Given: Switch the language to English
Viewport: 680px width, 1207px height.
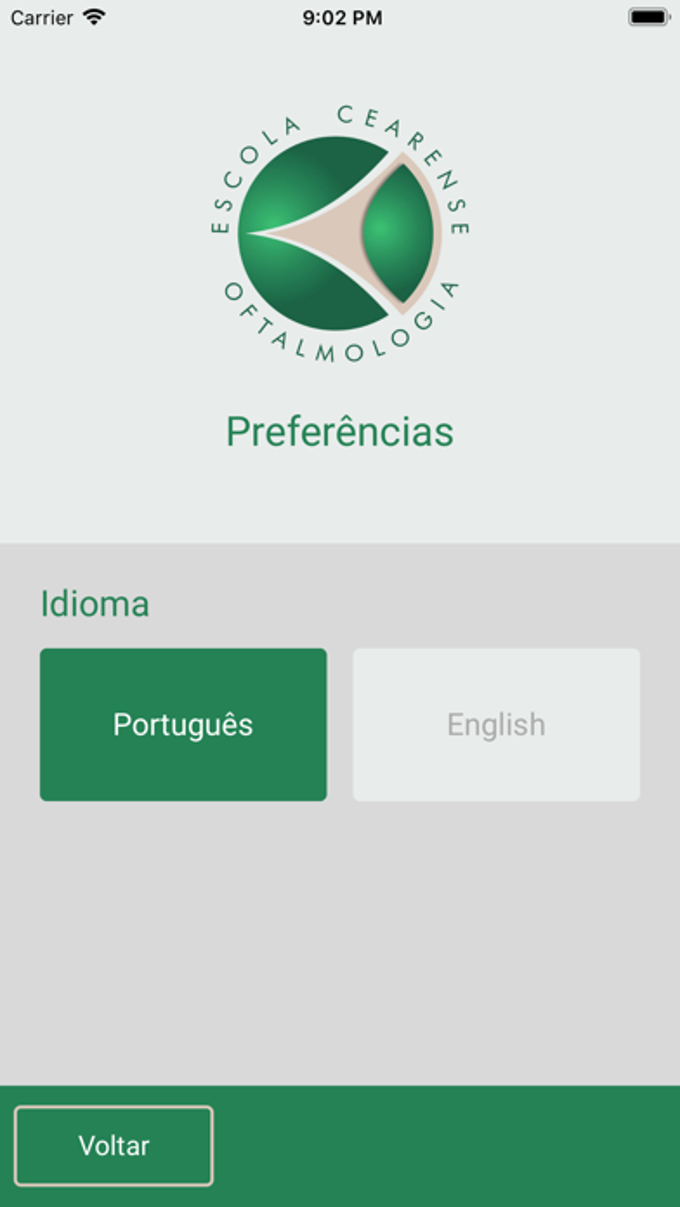Looking at the screenshot, I should tap(496, 725).
